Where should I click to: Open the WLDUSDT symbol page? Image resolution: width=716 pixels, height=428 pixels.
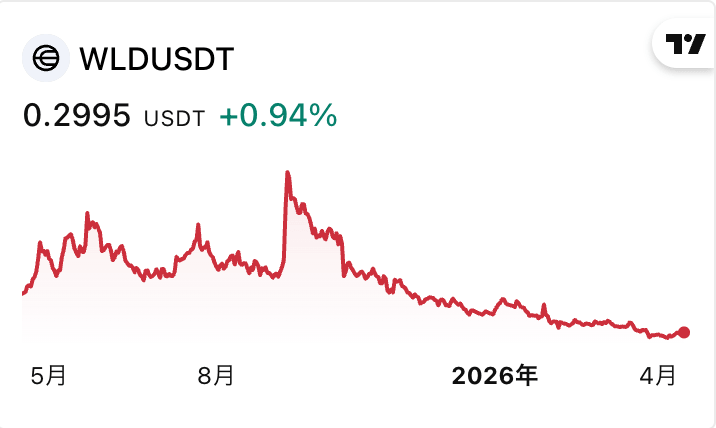[155, 58]
